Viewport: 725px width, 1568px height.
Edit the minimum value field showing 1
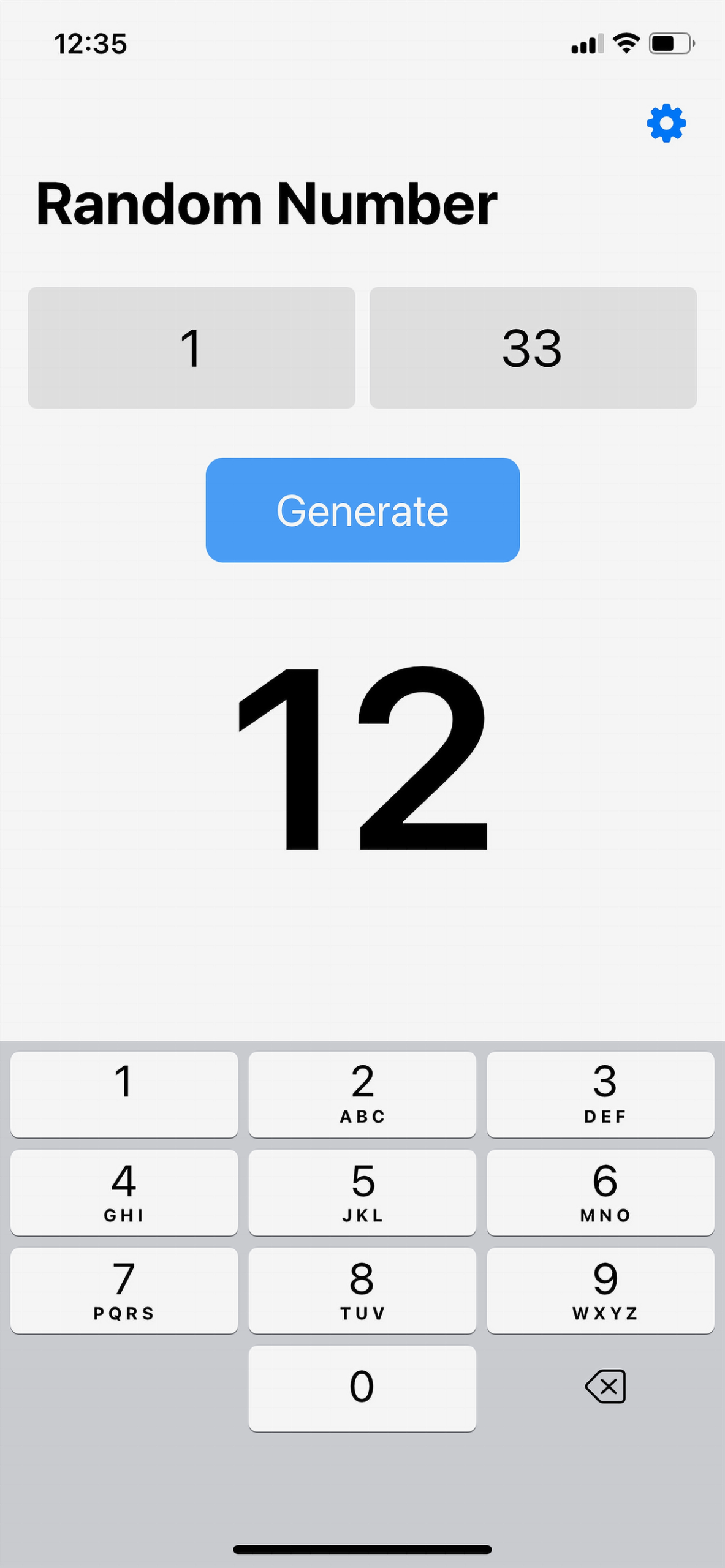(x=191, y=347)
